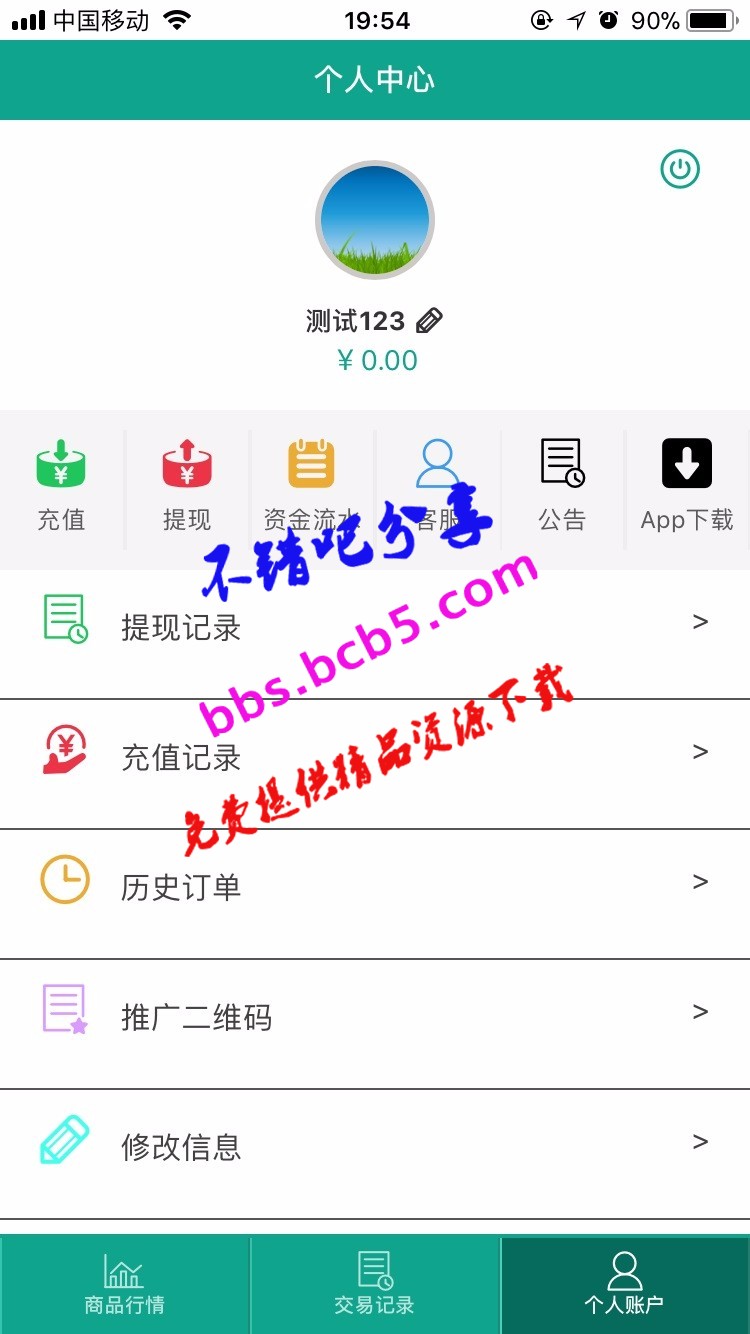View 历史订单 order history
This screenshot has height=1334, width=750.
click(375, 887)
